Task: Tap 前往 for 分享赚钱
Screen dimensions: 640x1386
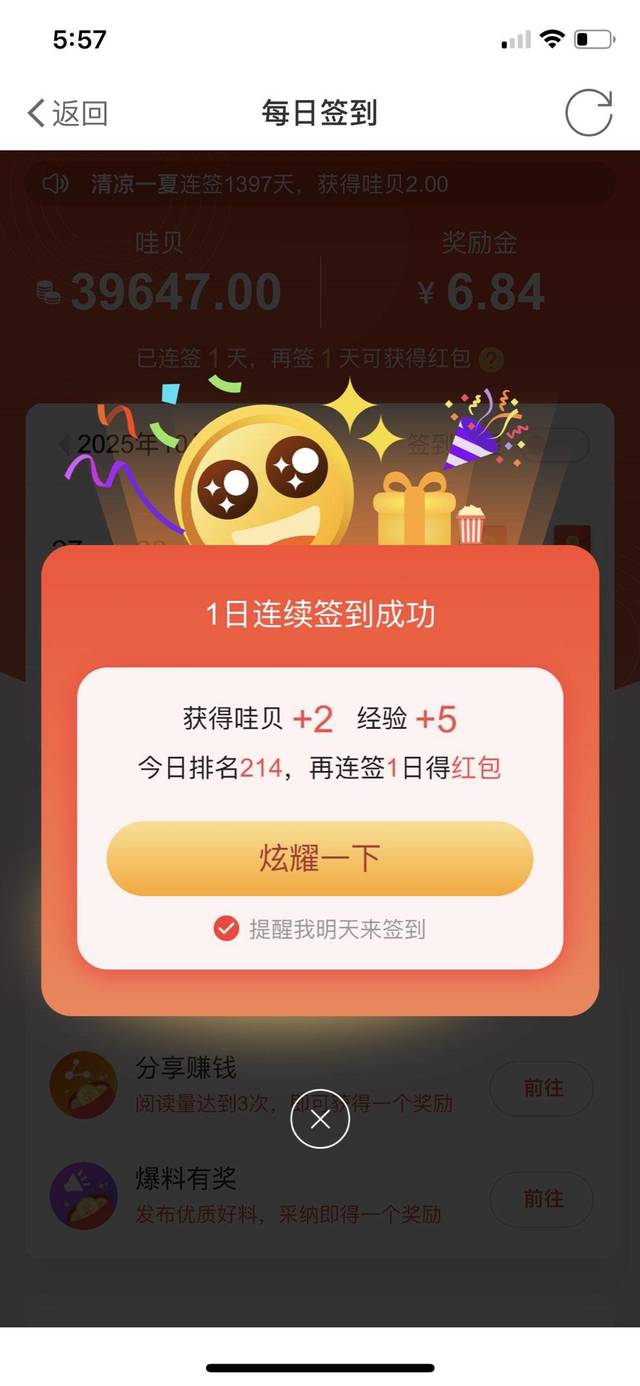Action: pos(543,1088)
